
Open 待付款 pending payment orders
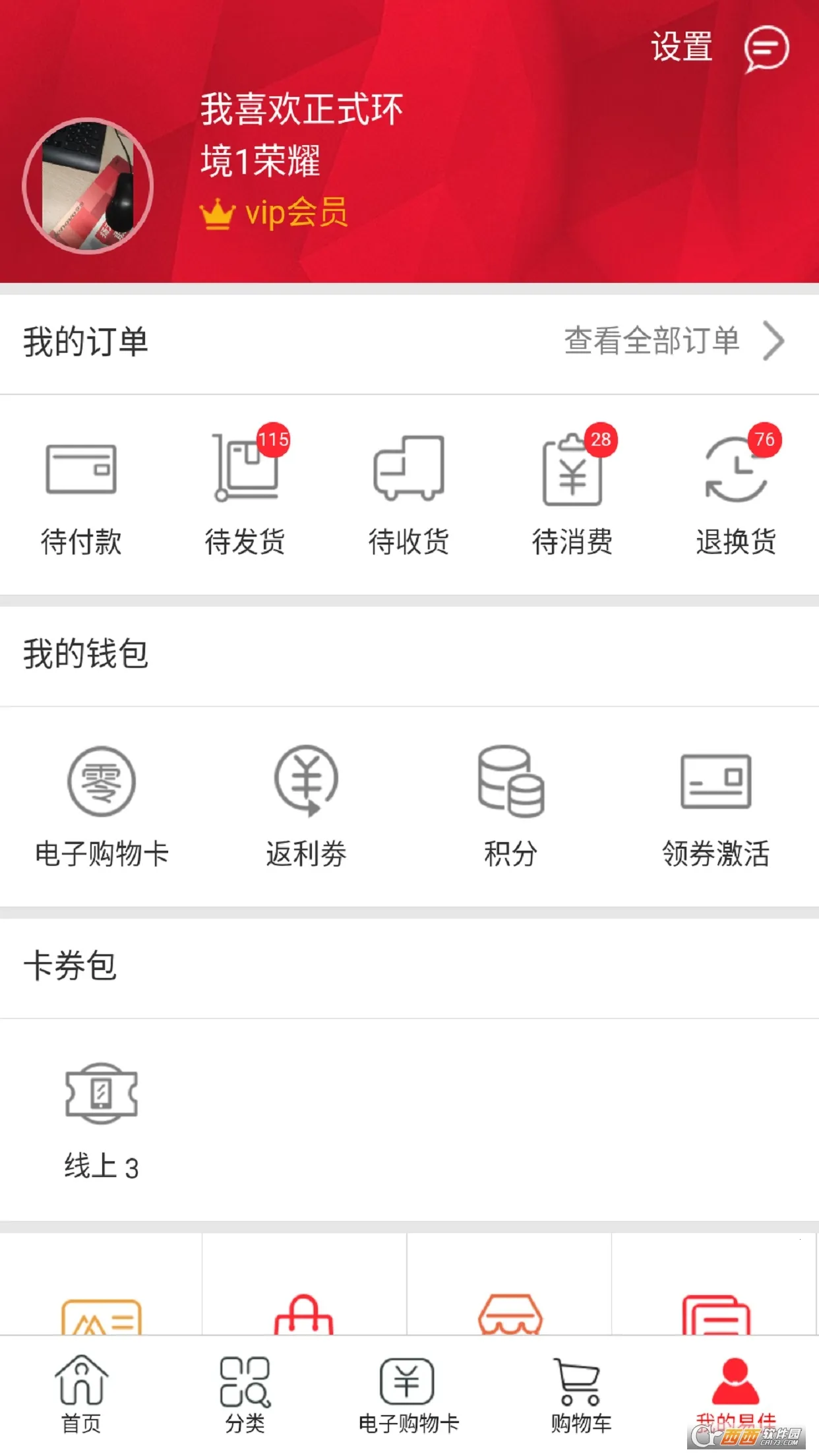[81, 496]
